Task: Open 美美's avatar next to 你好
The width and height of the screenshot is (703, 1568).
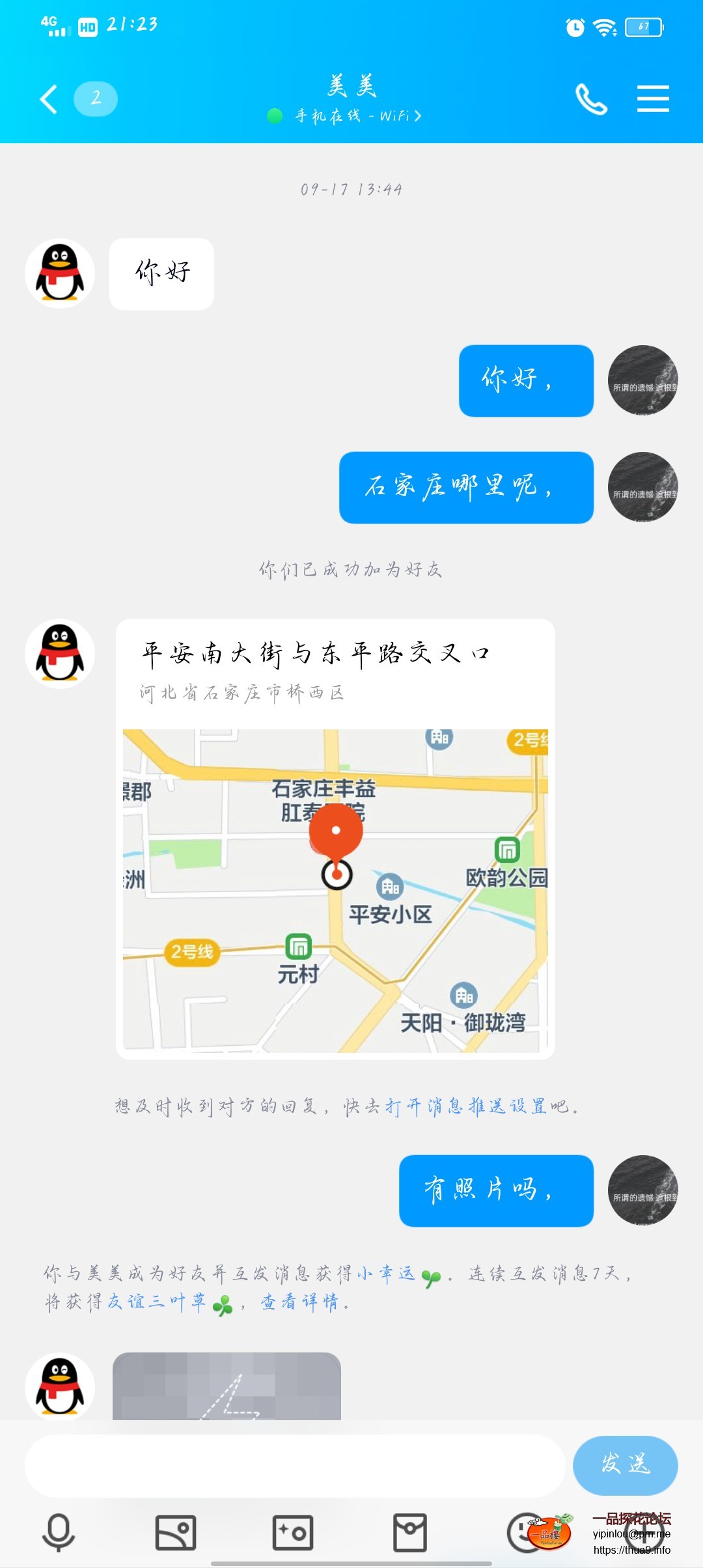Action: pos(60,273)
